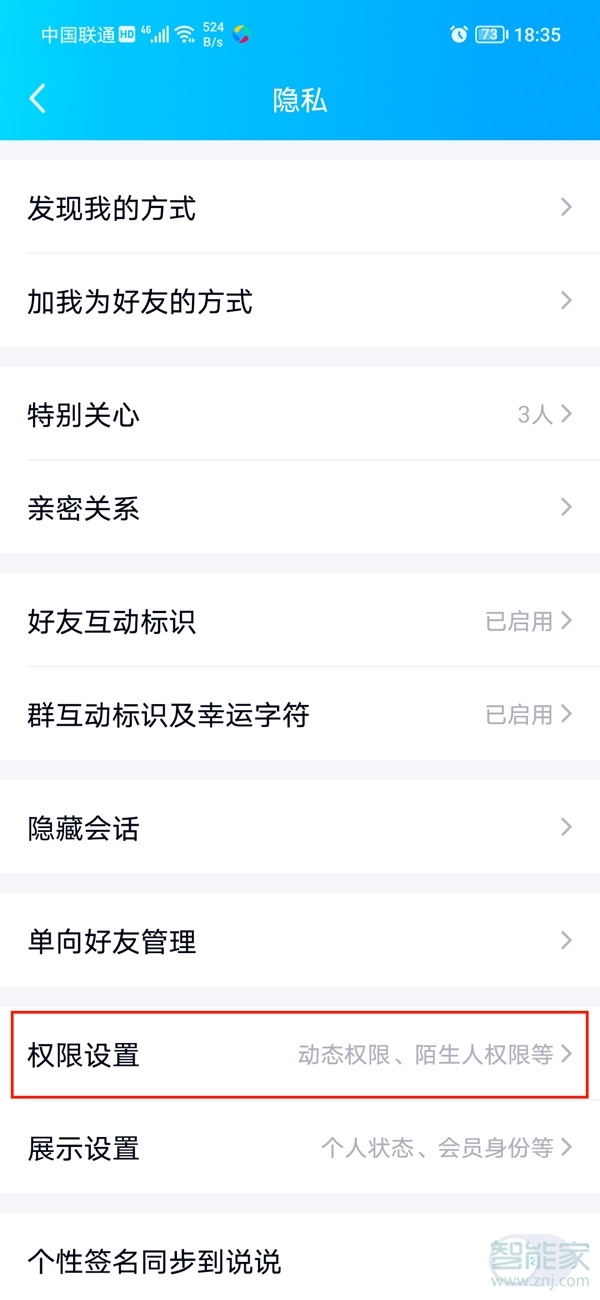Select the 权限设置 row
Viewport: 600px width, 1300px height.
[x=300, y=1054]
